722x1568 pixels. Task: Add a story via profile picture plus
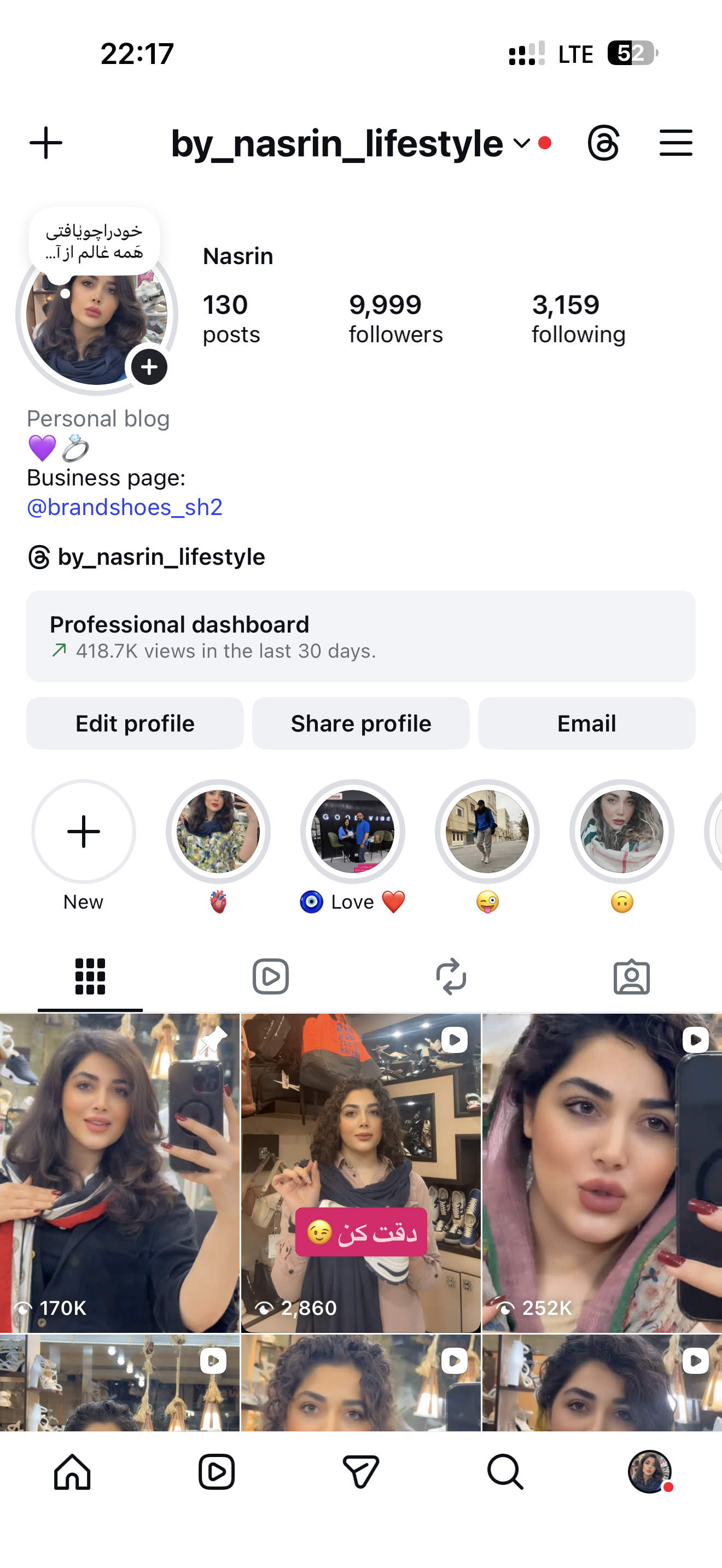tap(149, 366)
